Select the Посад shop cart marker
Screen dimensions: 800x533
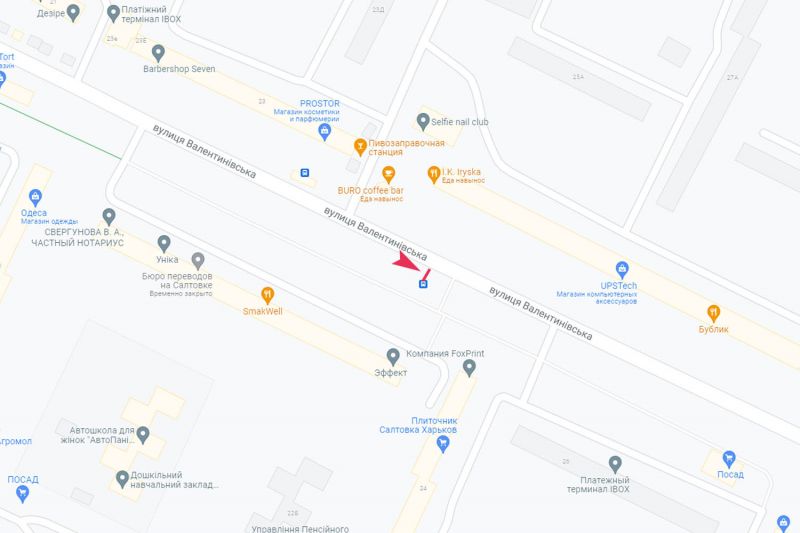click(729, 459)
